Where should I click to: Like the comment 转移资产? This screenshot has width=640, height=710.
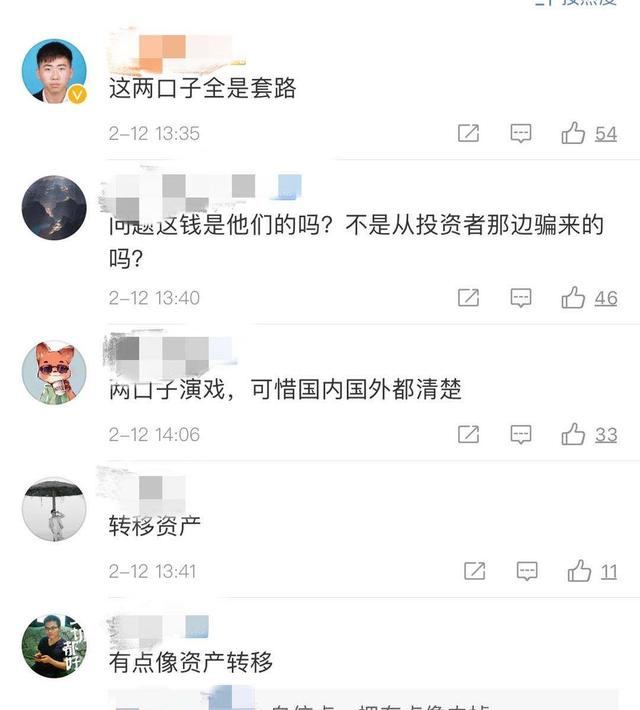580,571
